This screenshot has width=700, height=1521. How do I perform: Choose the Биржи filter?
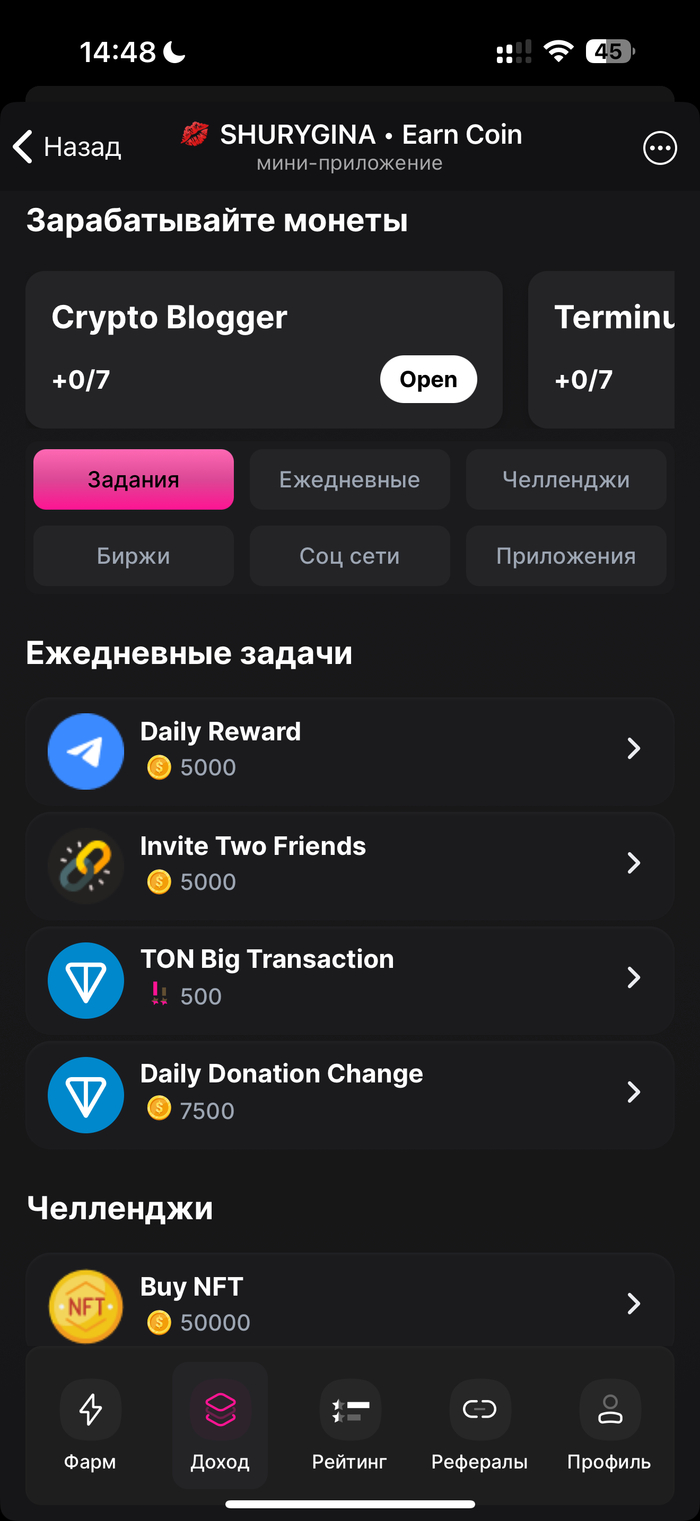tap(134, 556)
